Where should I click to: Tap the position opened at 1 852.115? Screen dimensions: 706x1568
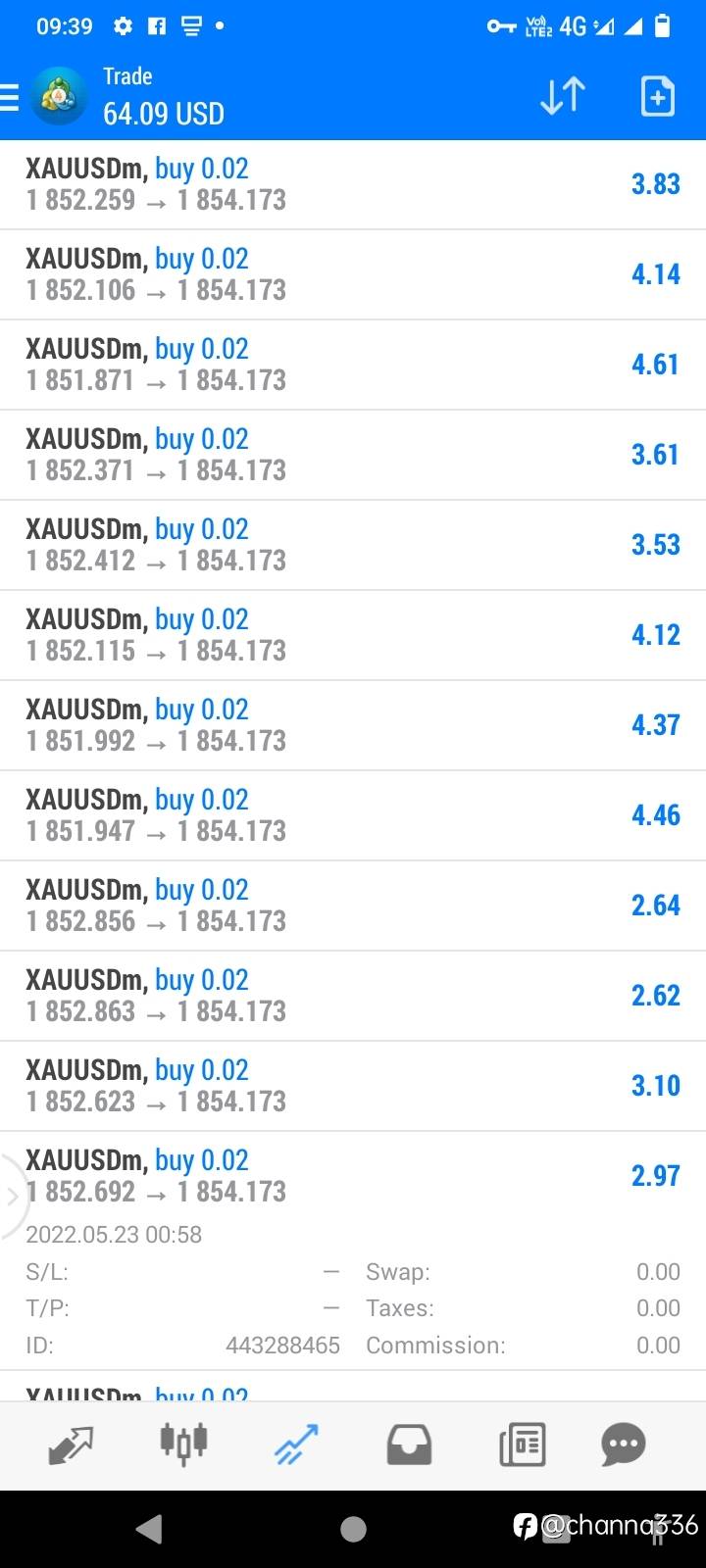(x=353, y=635)
